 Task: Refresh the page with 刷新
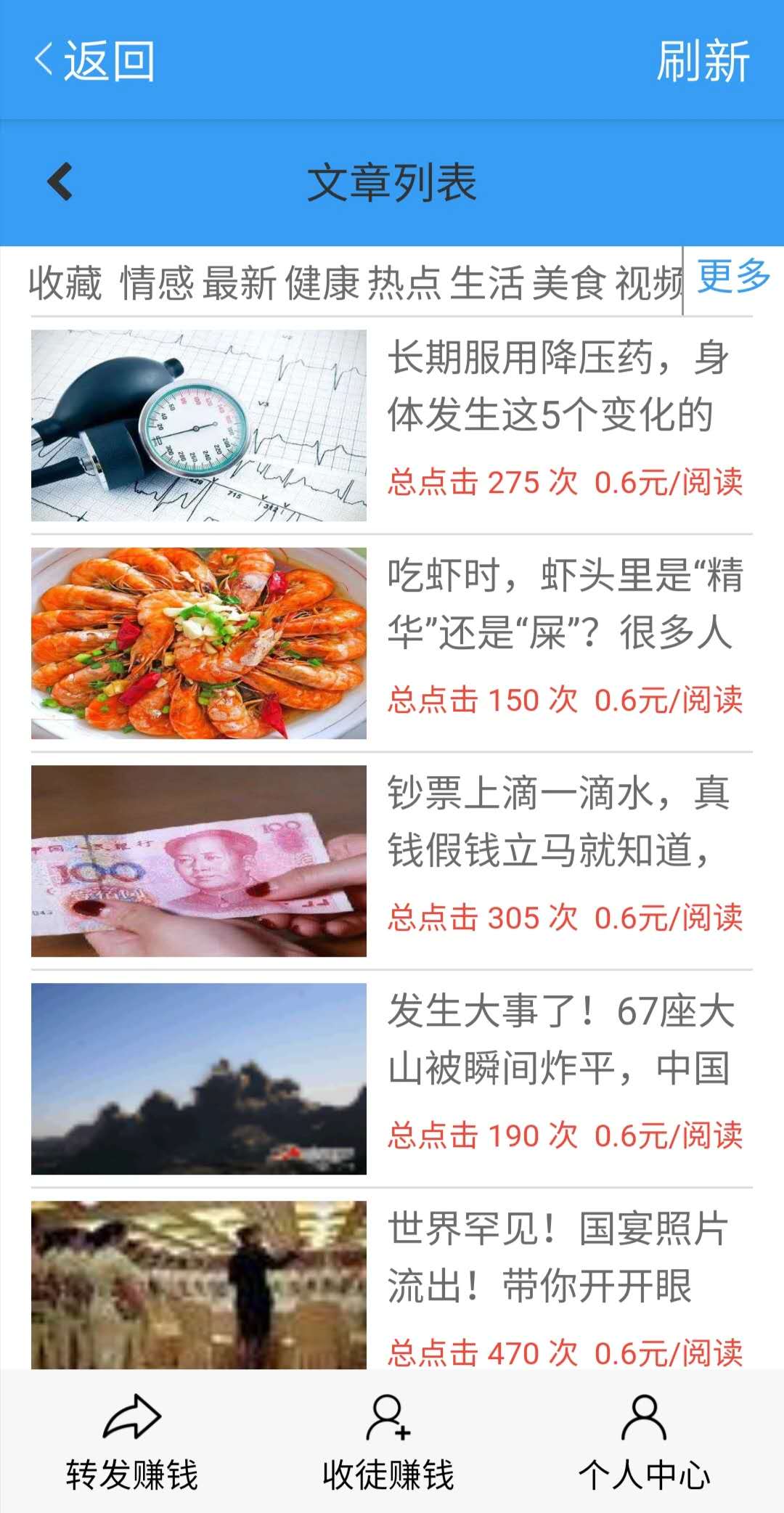703,60
